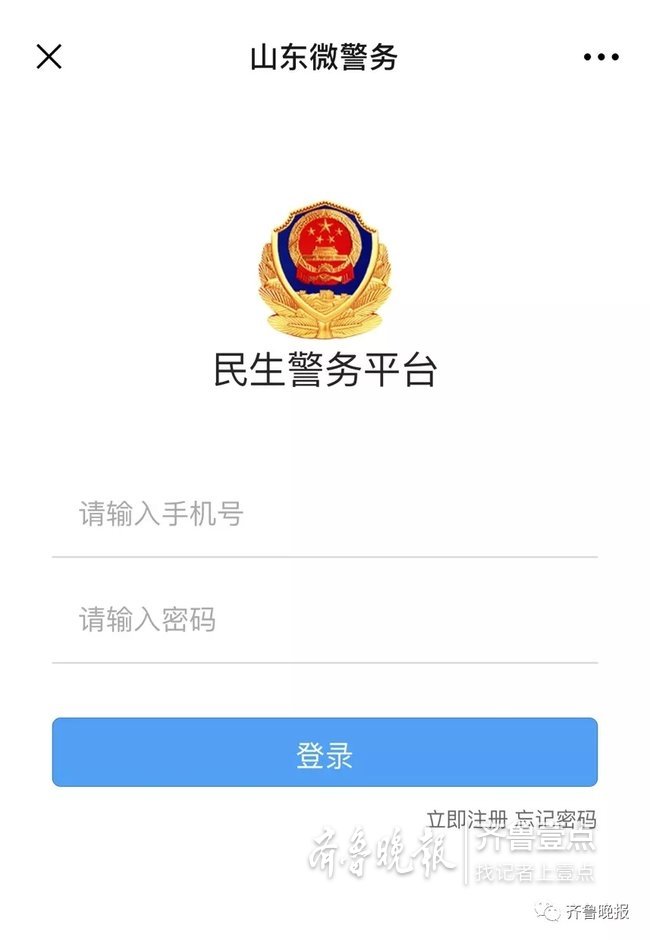Close the 山东微警务 page
Viewport: 650px width, 940px height.
49,57
